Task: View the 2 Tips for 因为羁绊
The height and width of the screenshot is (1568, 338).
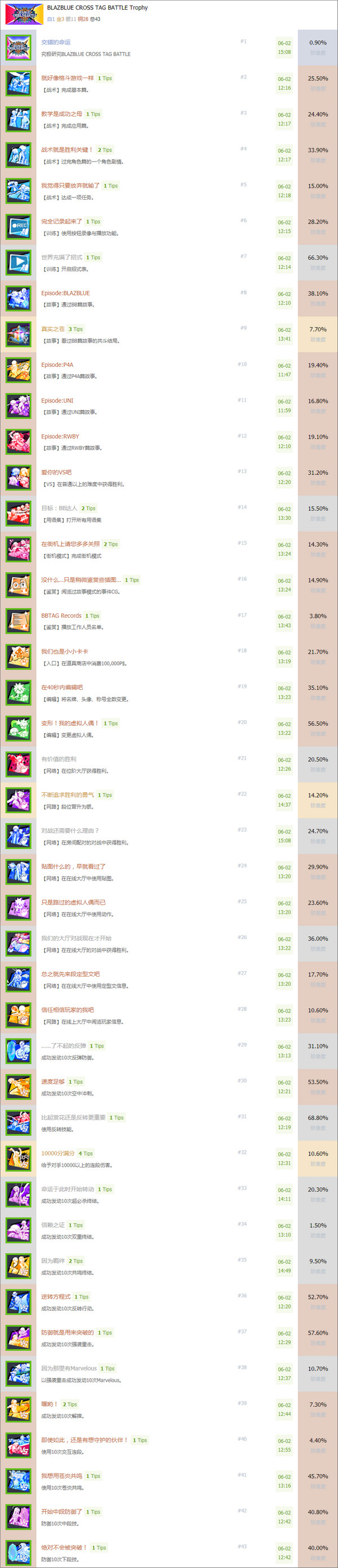Action: click(x=75, y=1261)
